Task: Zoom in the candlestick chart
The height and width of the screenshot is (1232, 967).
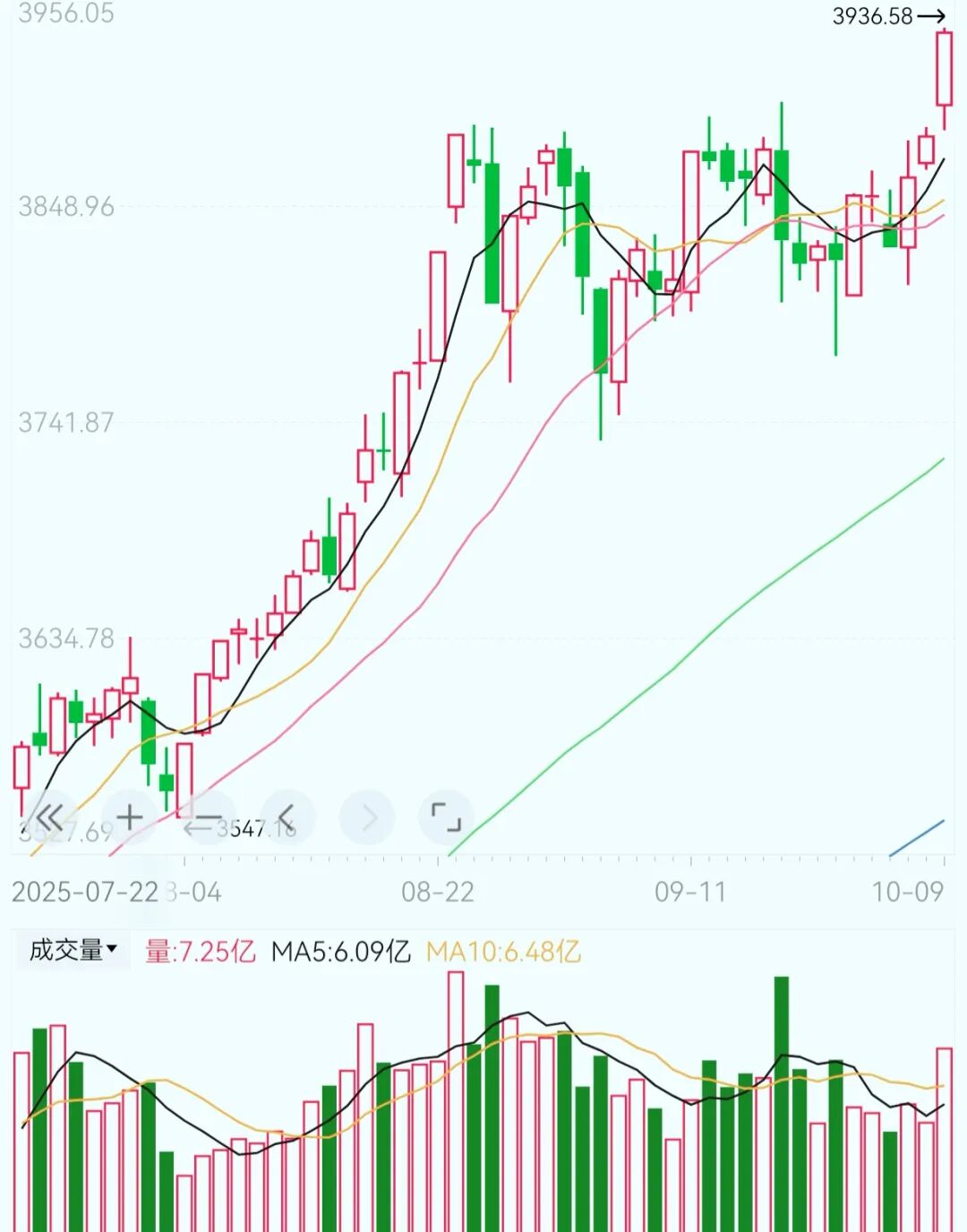Action: [130, 817]
